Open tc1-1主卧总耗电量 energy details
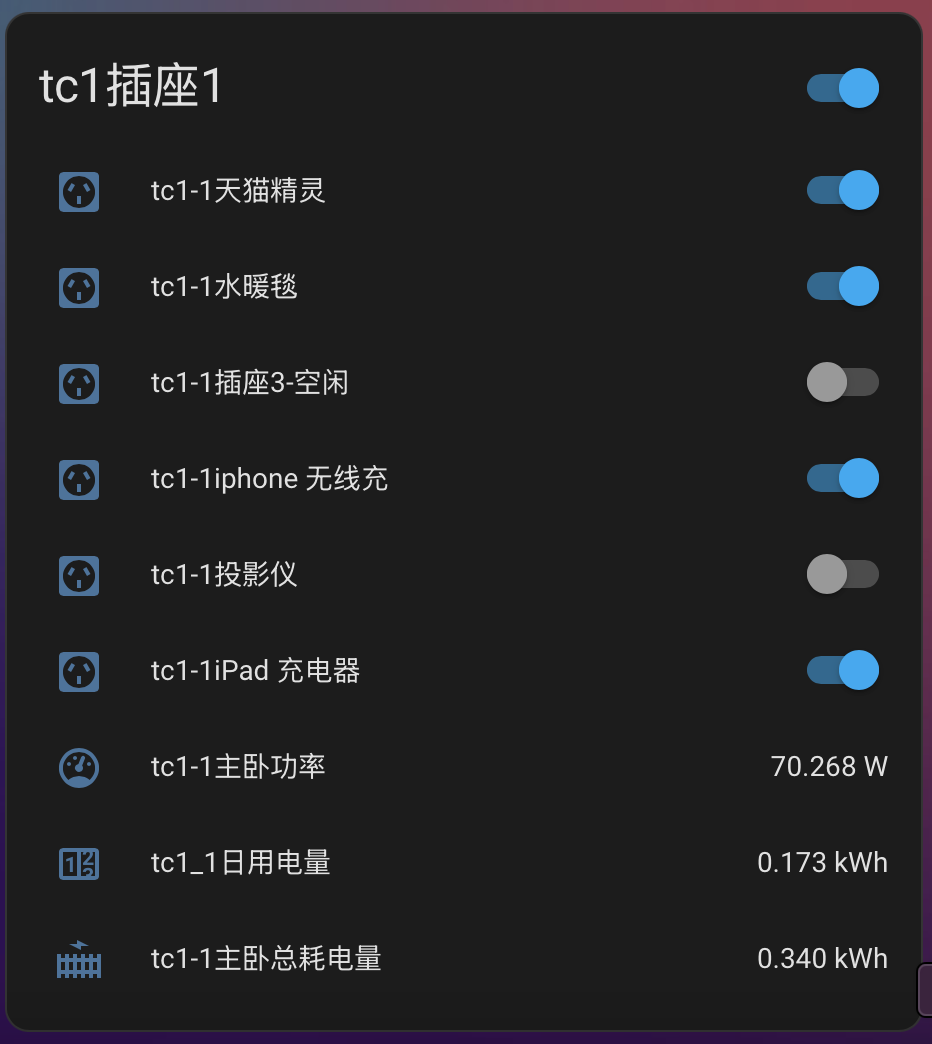 [266, 959]
